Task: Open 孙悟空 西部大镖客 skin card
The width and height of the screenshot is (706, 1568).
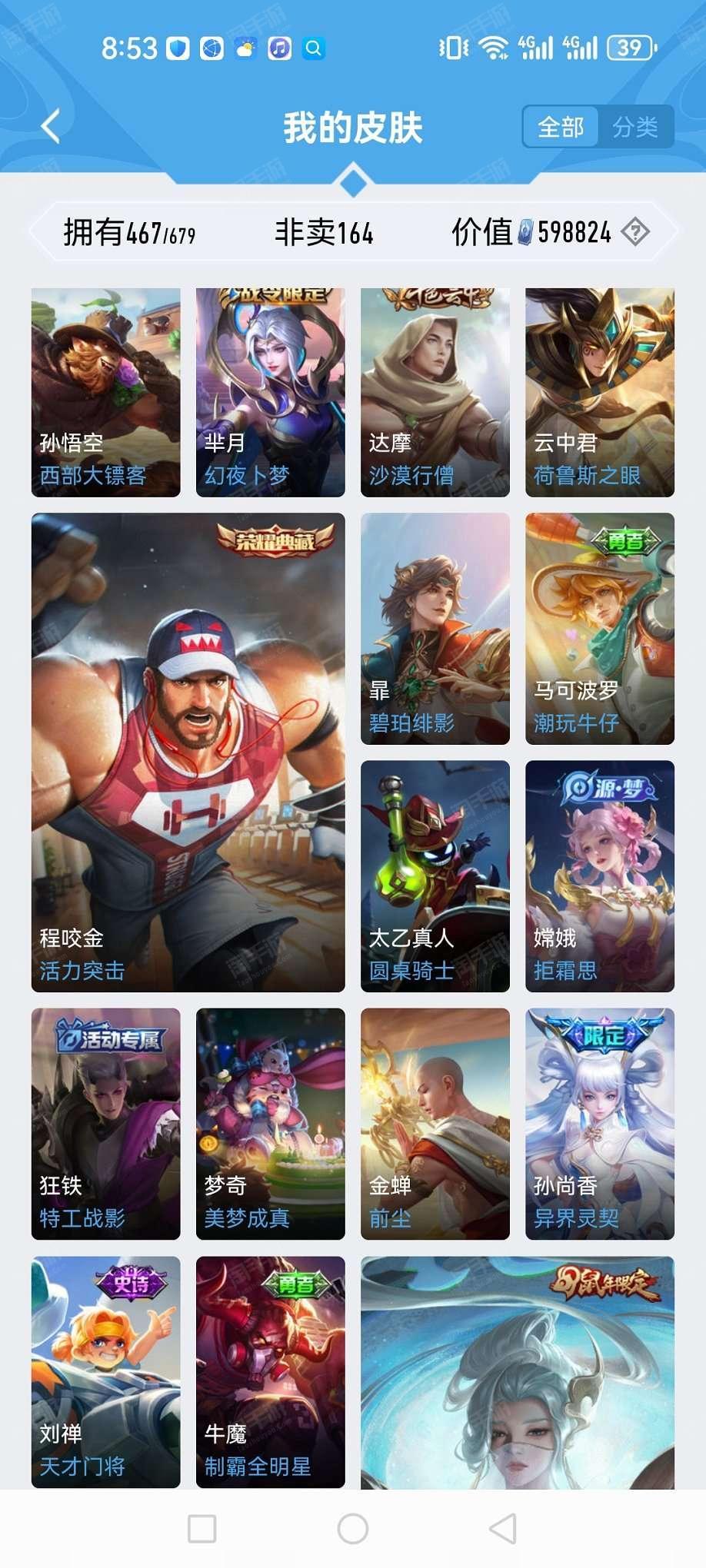Action: click(106, 392)
